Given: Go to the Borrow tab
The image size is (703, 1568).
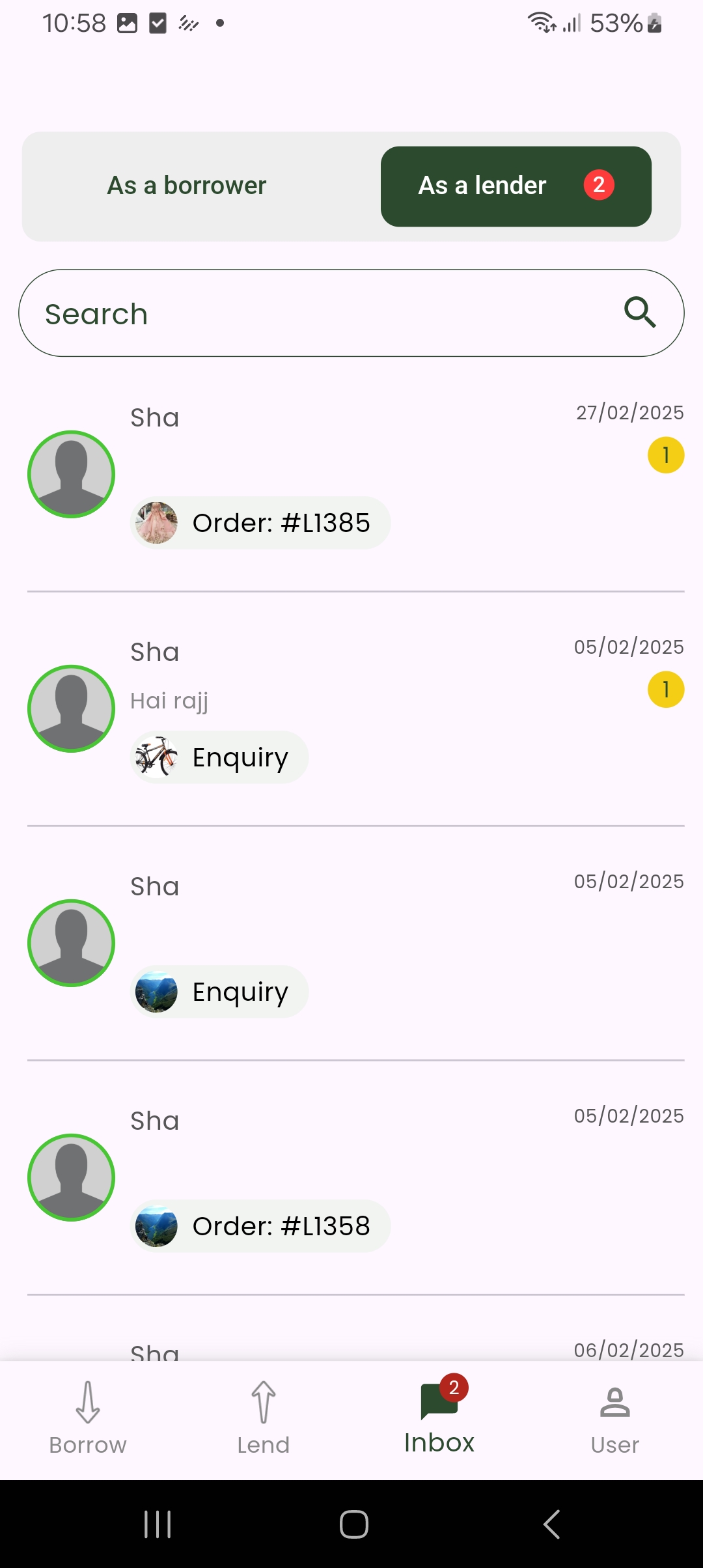Looking at the screenshot, I should pos(88,1418).
